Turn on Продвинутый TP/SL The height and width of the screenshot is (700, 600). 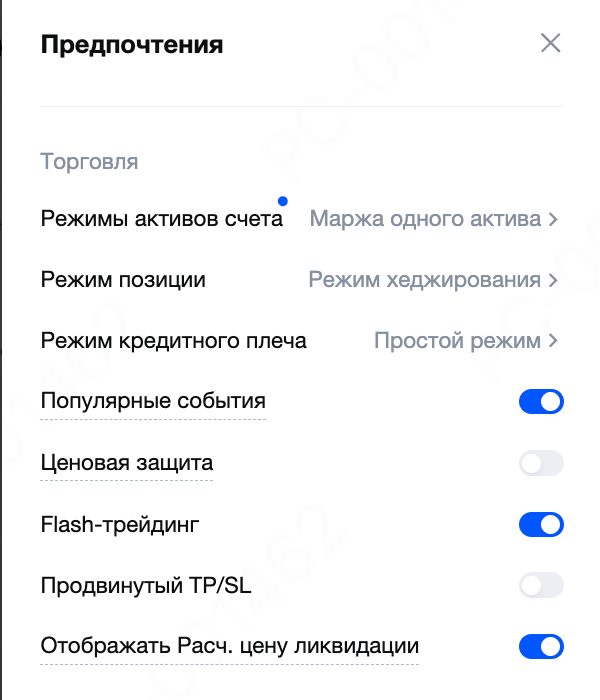click(541, 585)
